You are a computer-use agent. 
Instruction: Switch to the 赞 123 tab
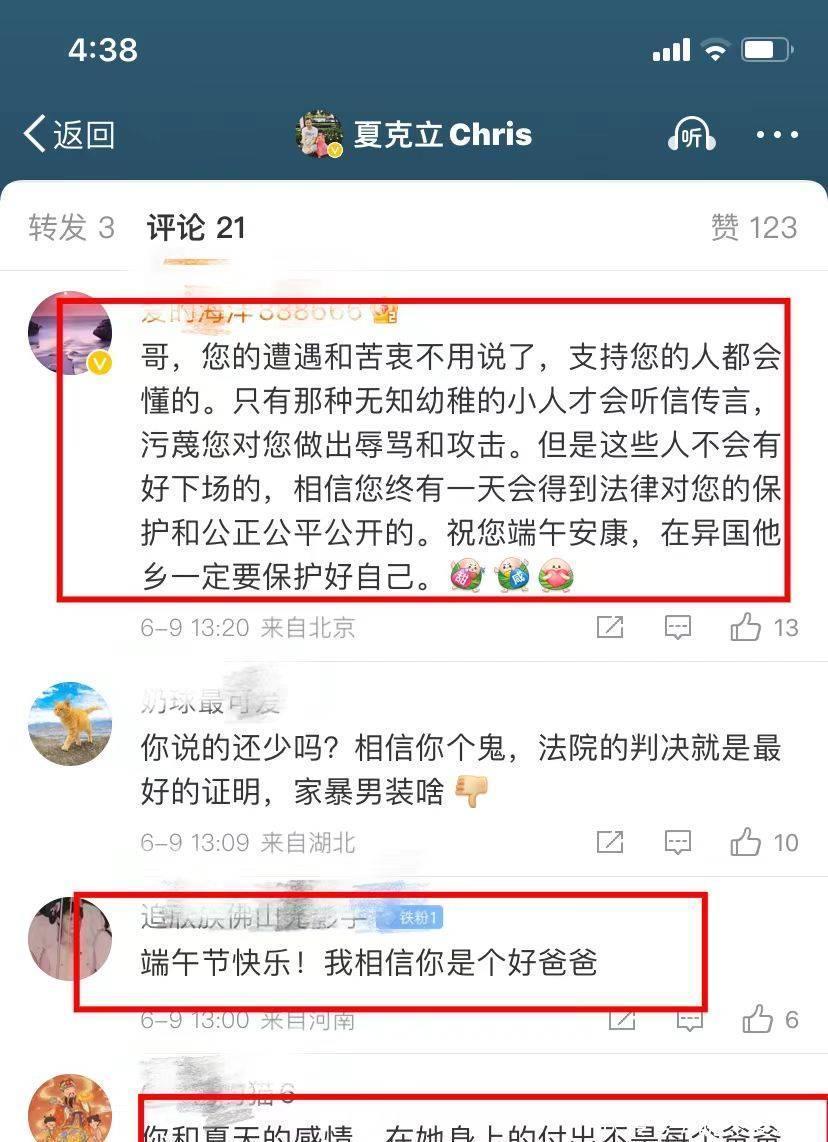pos(754,228)
